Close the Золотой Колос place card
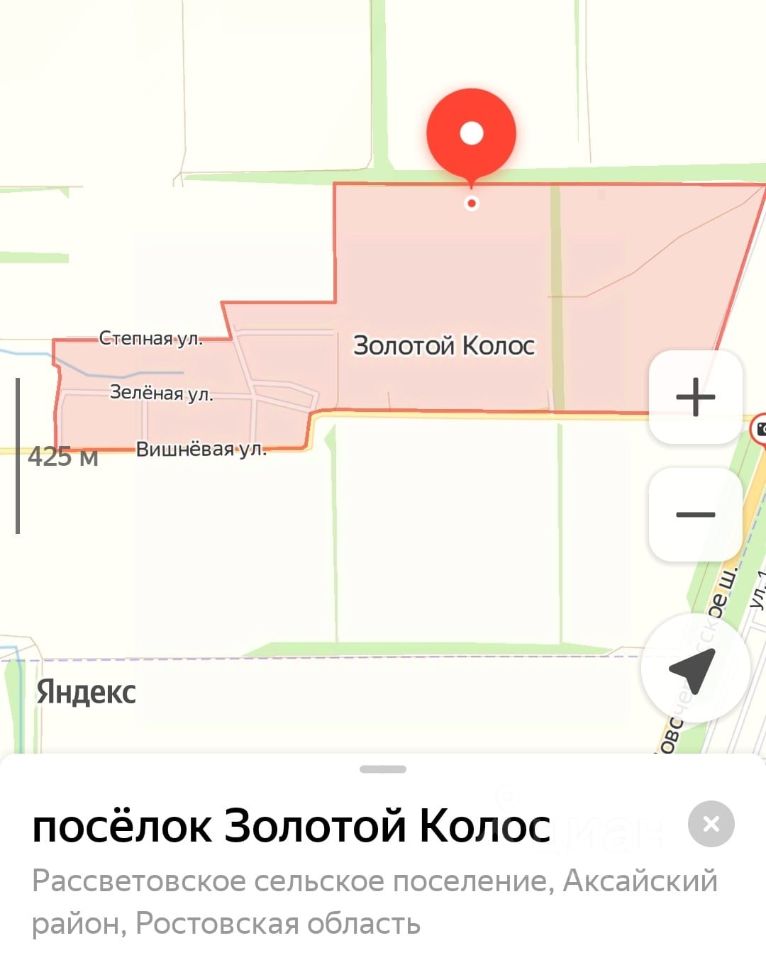The width and height of the screenshot is (766, 960). (x=711, y=825)
